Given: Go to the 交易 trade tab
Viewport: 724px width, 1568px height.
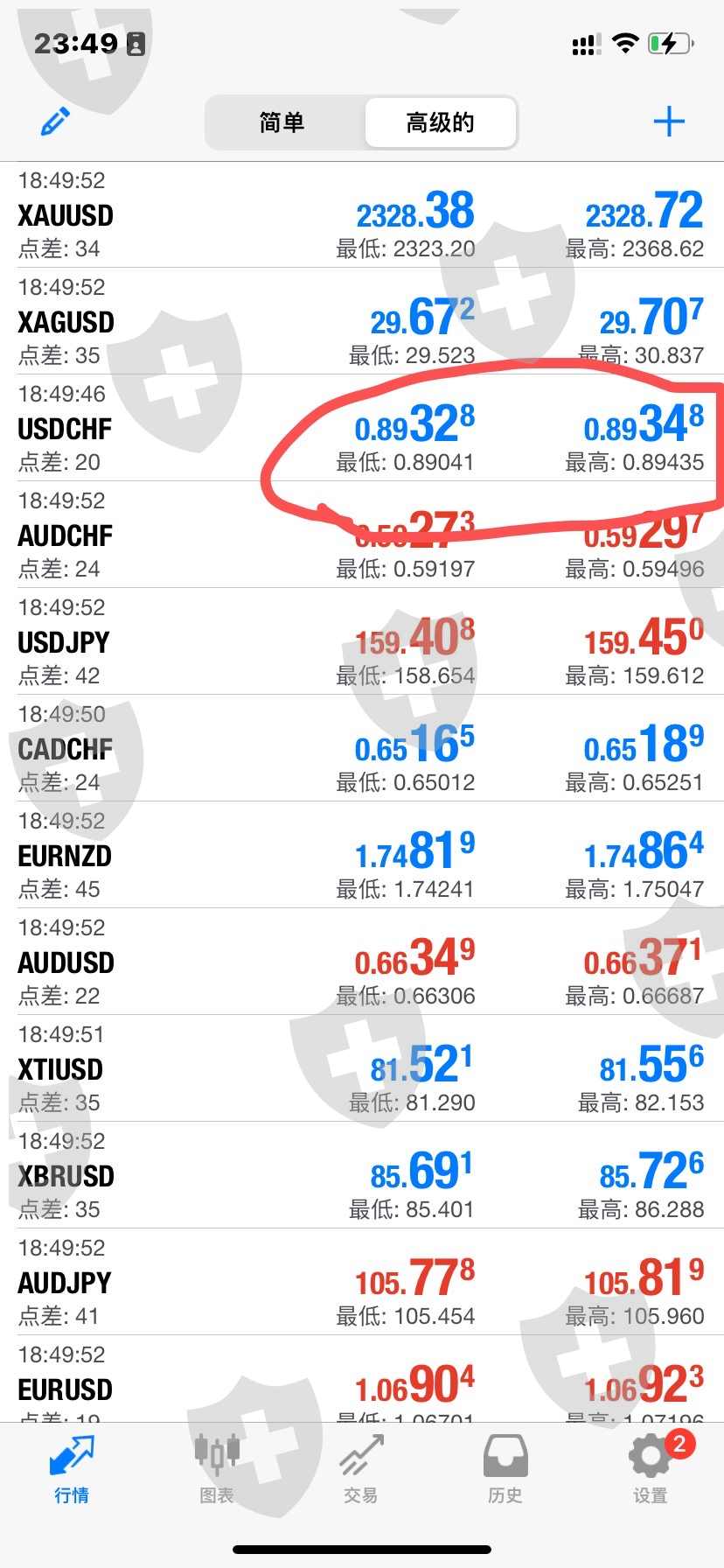Looking at the screenshot, I should (x=361, y=1470).
